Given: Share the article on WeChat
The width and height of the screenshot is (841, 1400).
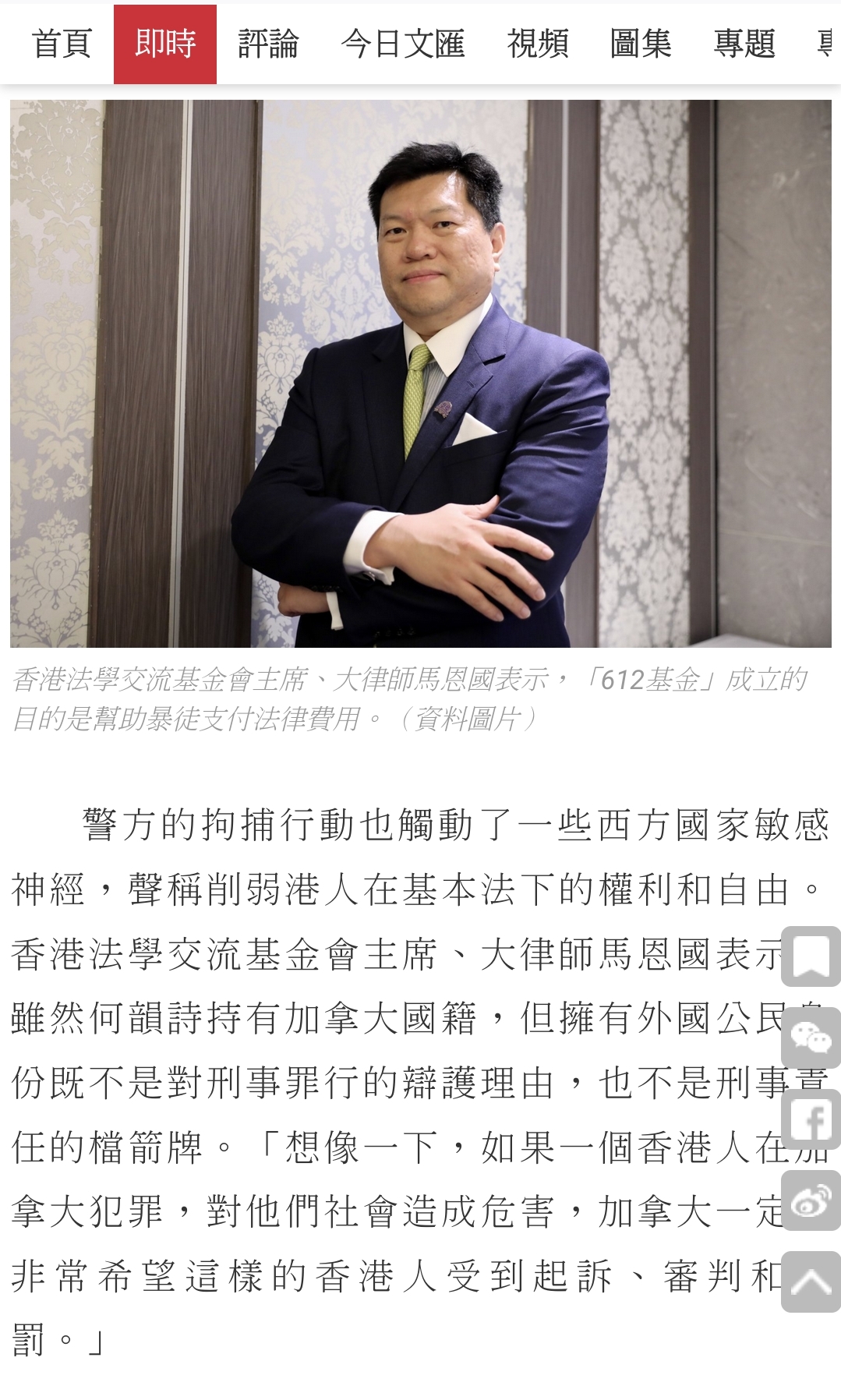Looking at the screenshot, I should tap(811, 1038).
